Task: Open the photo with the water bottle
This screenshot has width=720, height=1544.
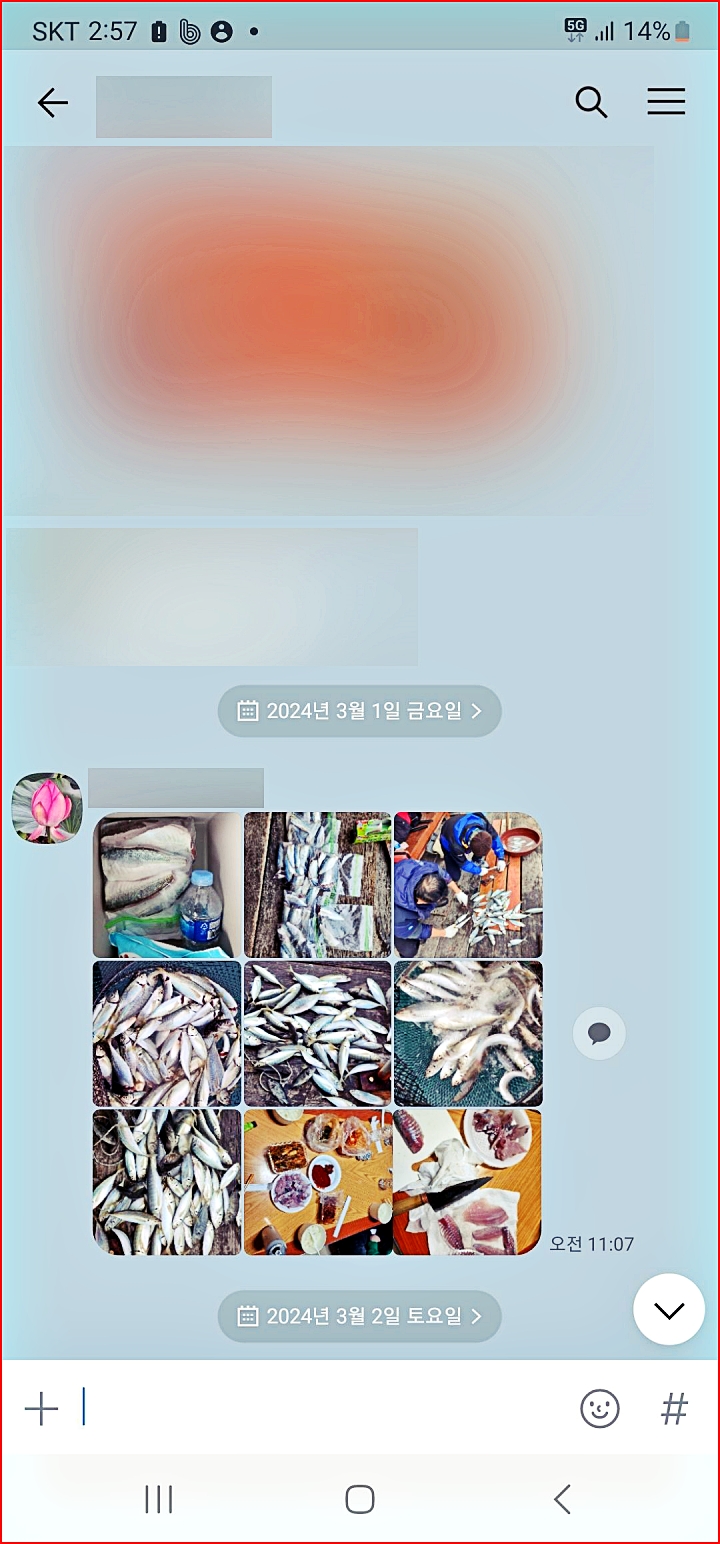Action: point(167,885)
